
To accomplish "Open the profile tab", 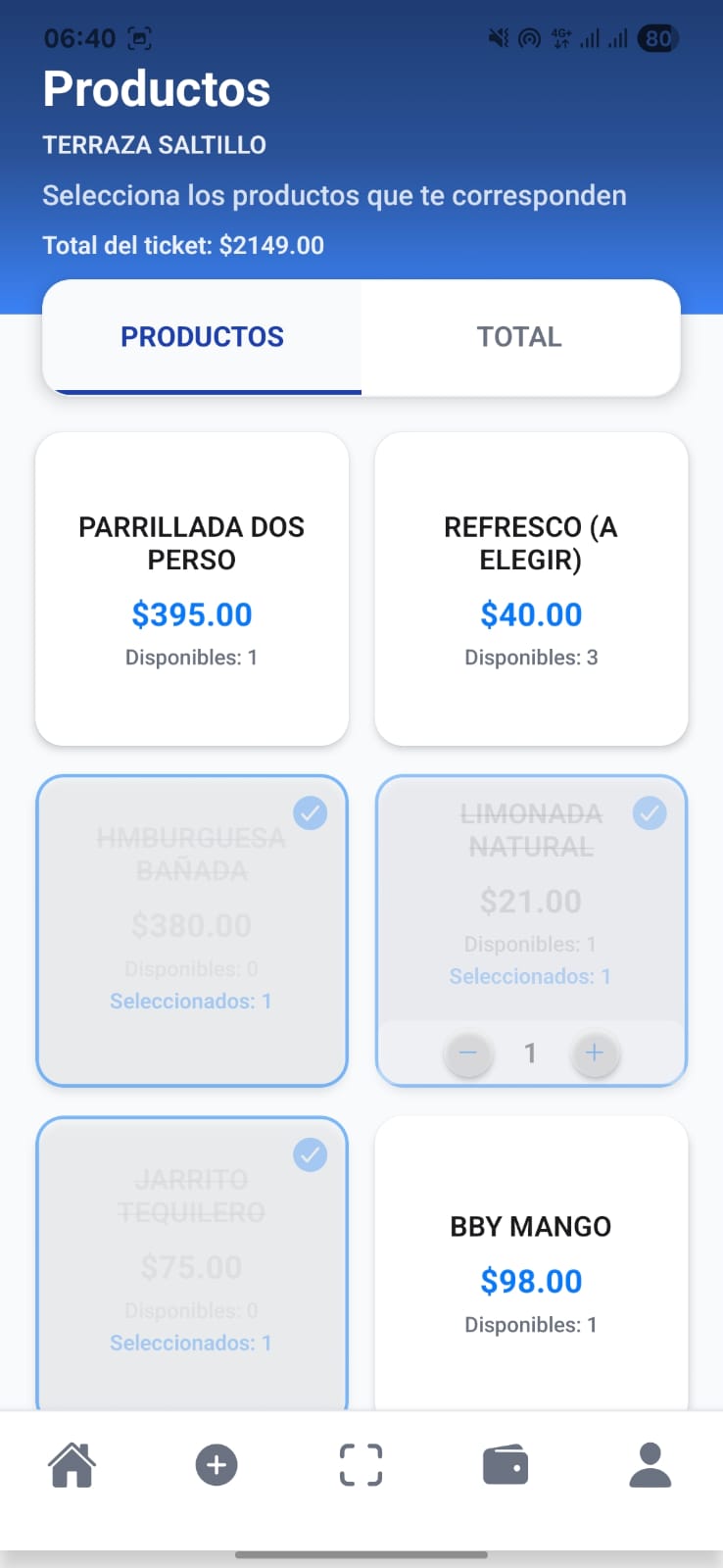I will point(650,1465).
